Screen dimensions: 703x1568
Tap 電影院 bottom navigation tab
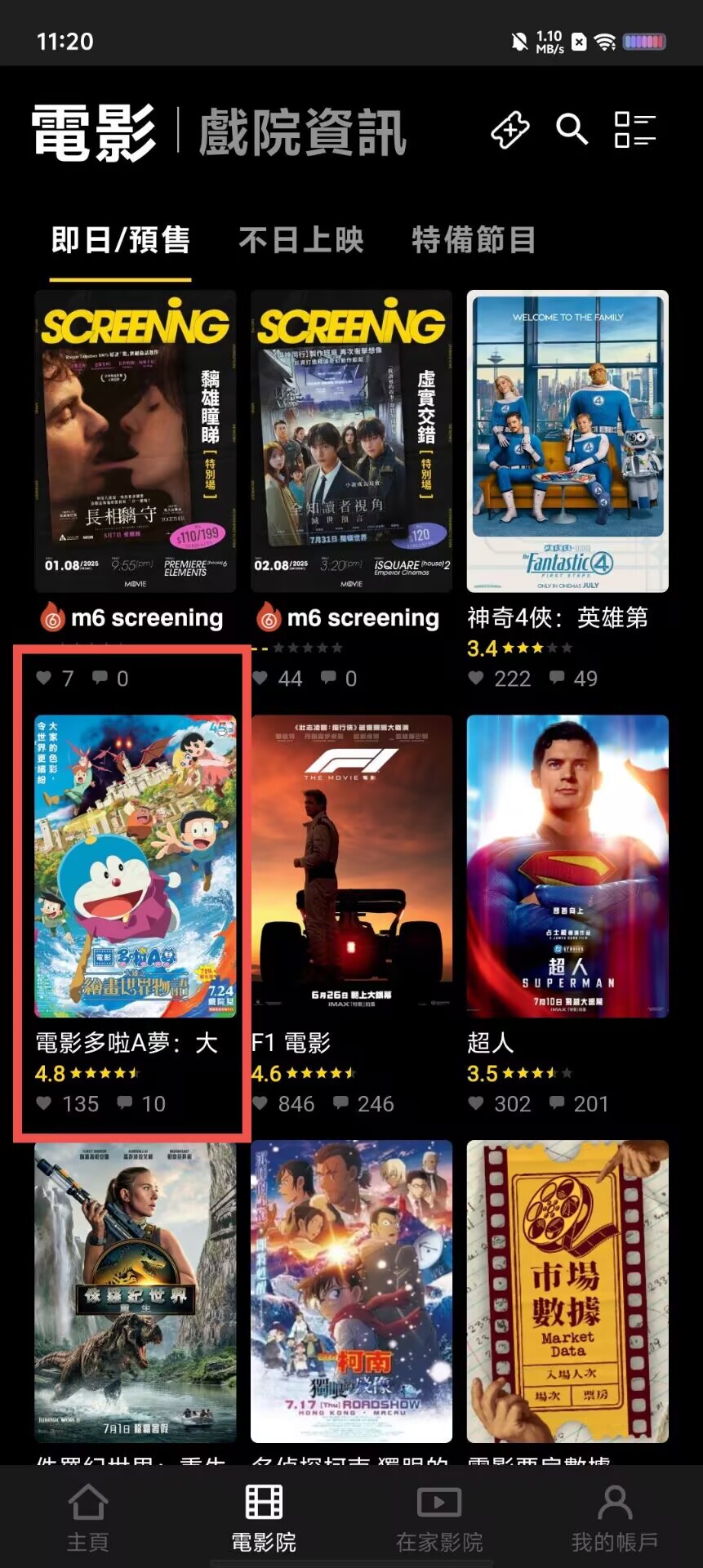pyautogui.click(x=264, y=1517)
